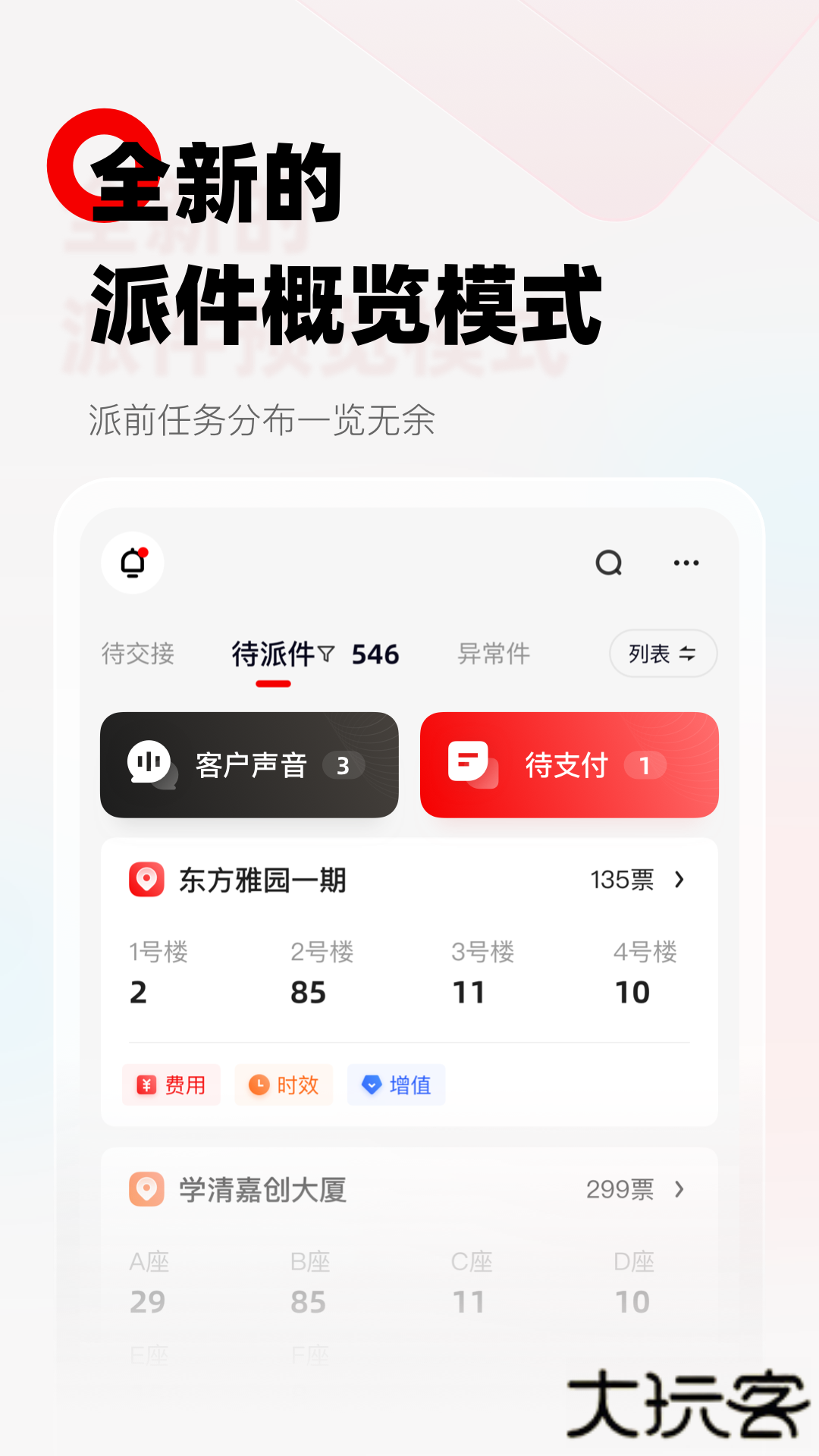This screenshot has width=819, height=1456.
Task: Open the 列表 view switcher
Action: coord(662,653)
